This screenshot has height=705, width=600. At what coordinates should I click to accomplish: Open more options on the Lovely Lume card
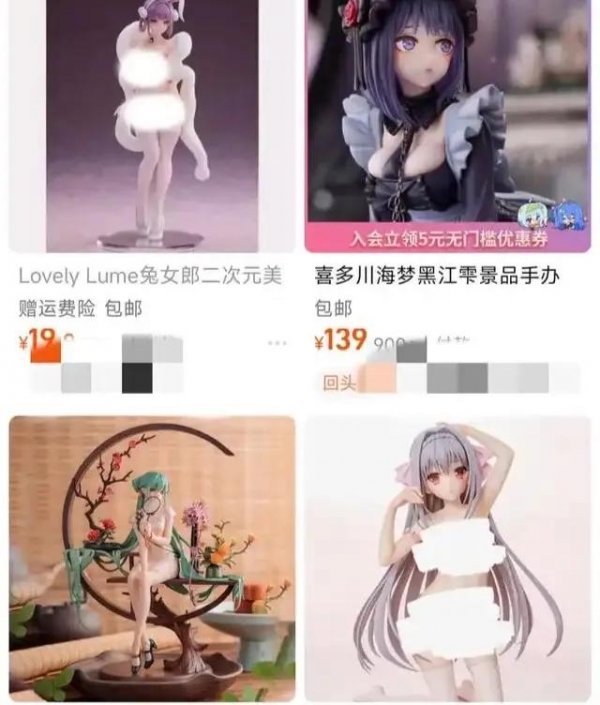[x=277, y=344]
